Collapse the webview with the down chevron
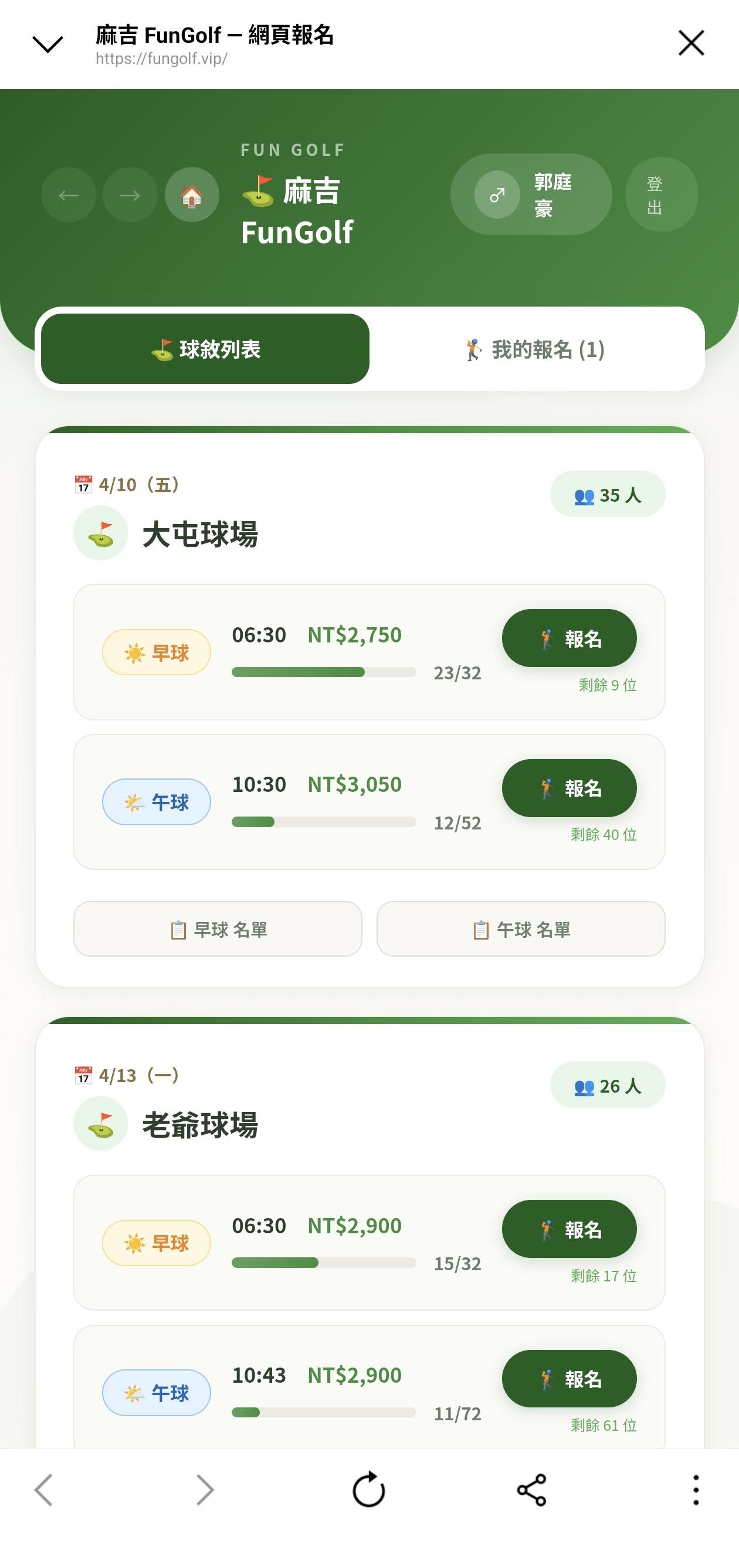 point(48,43)
